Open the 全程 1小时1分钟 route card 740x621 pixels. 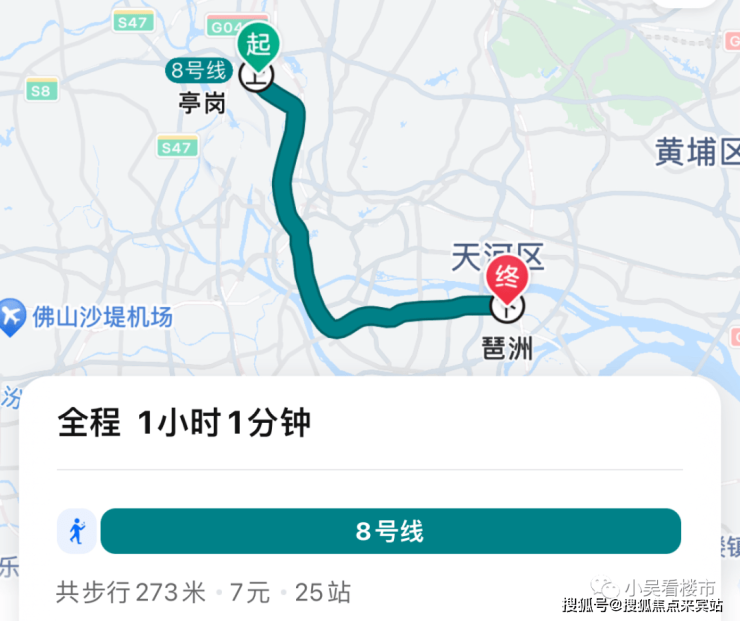(184, 423)
